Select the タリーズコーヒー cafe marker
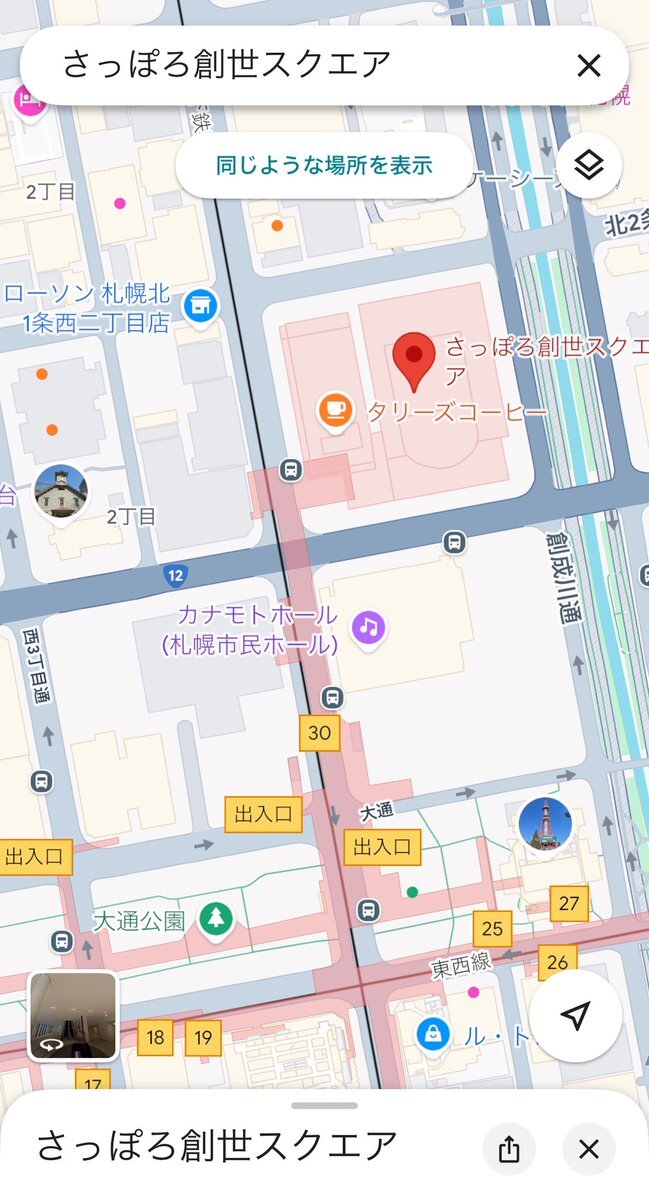 pyautogui.click(x=335, y=410)
